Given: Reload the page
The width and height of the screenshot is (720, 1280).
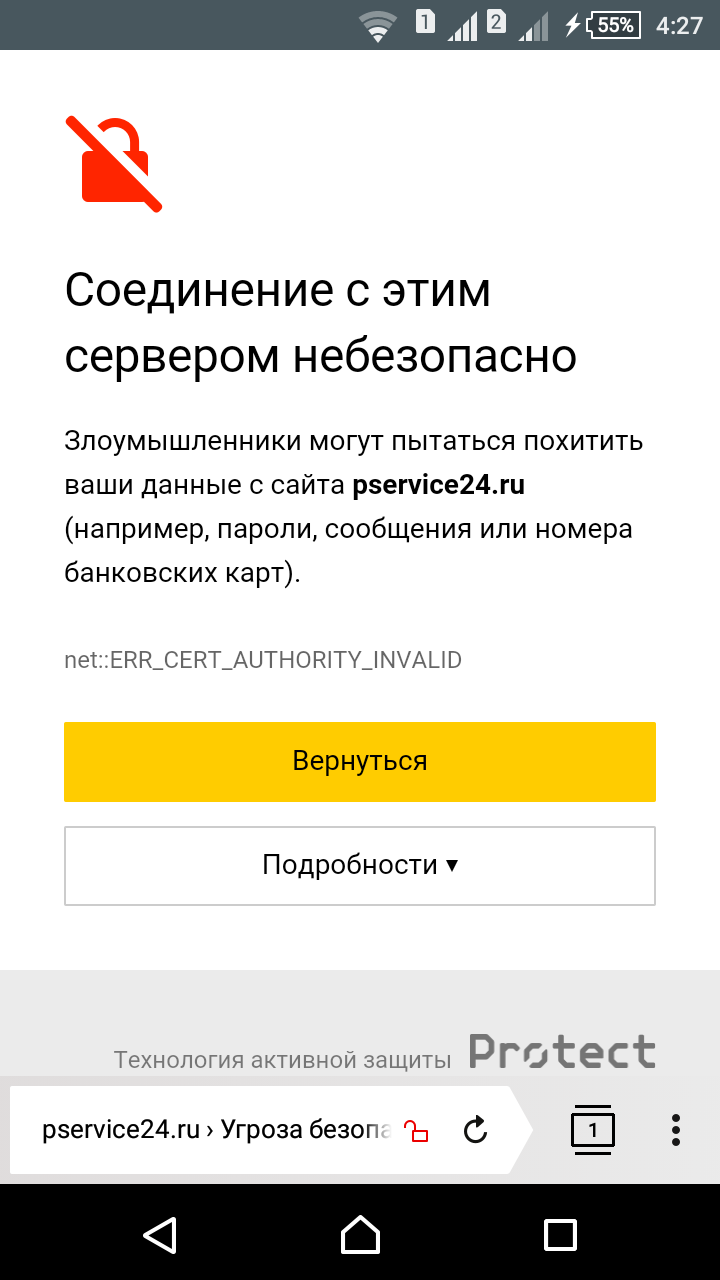Looking at the screenshot, I should [476, 1131].
